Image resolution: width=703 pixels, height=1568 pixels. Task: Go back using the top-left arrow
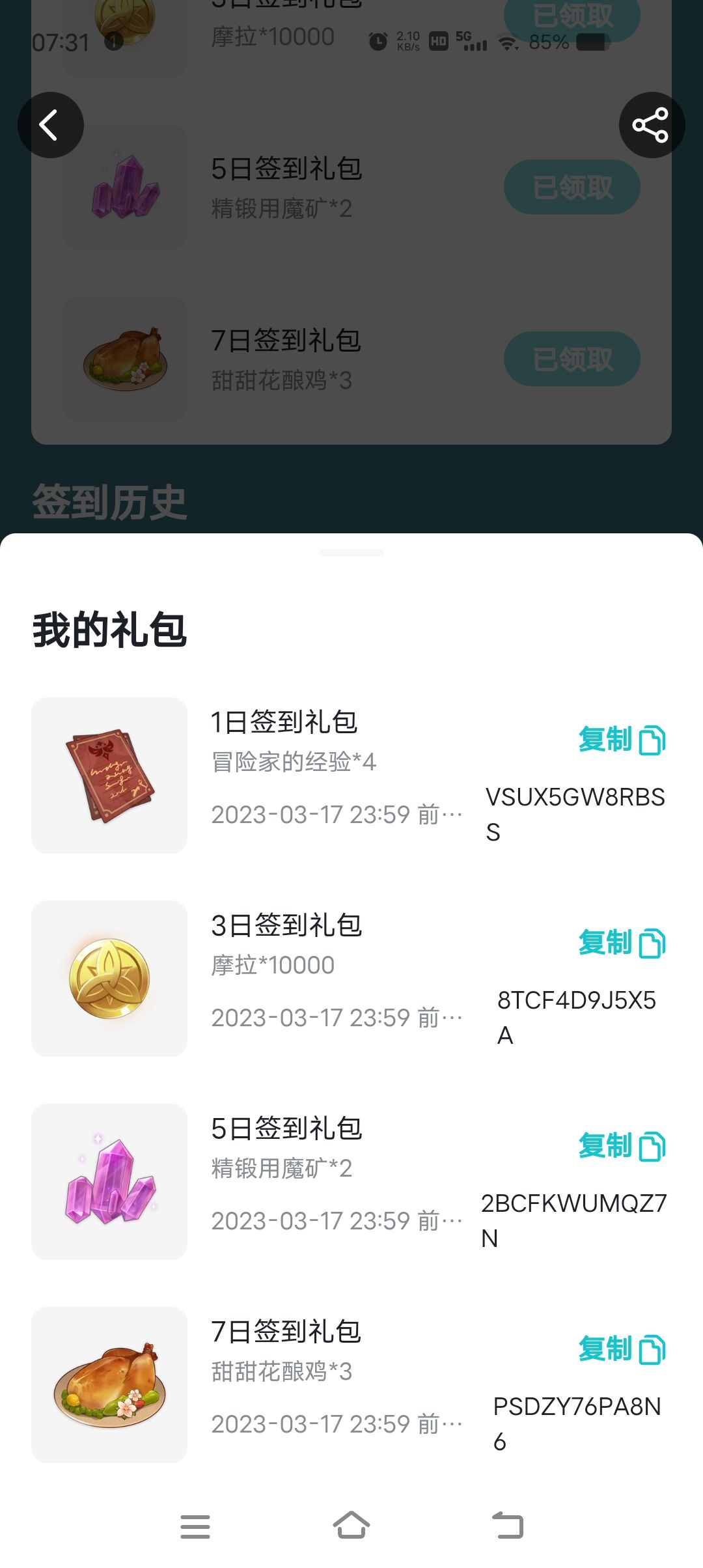pyautogui.click(x=50, y=125)
